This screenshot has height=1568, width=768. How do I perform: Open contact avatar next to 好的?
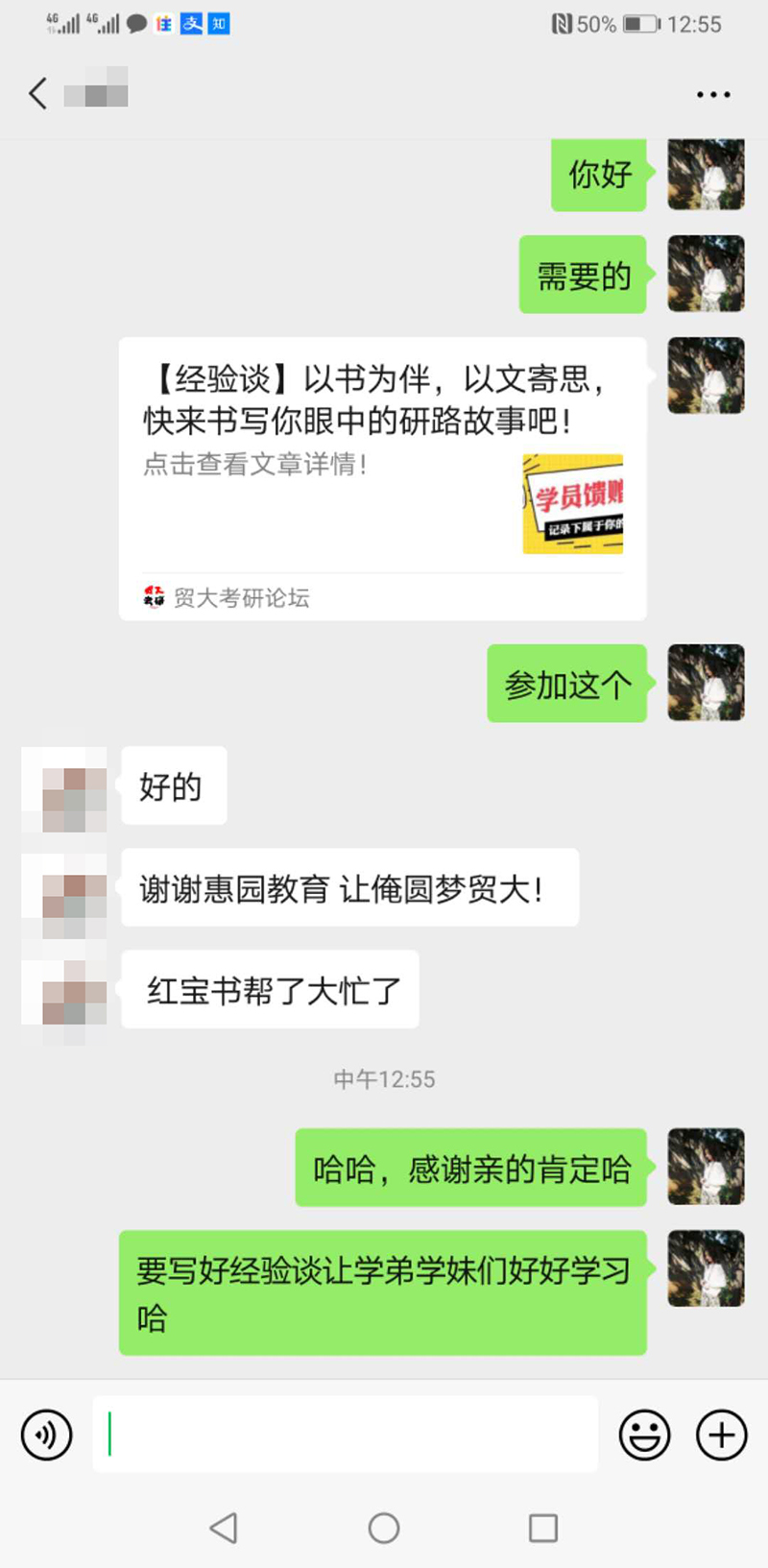[64, 786]
